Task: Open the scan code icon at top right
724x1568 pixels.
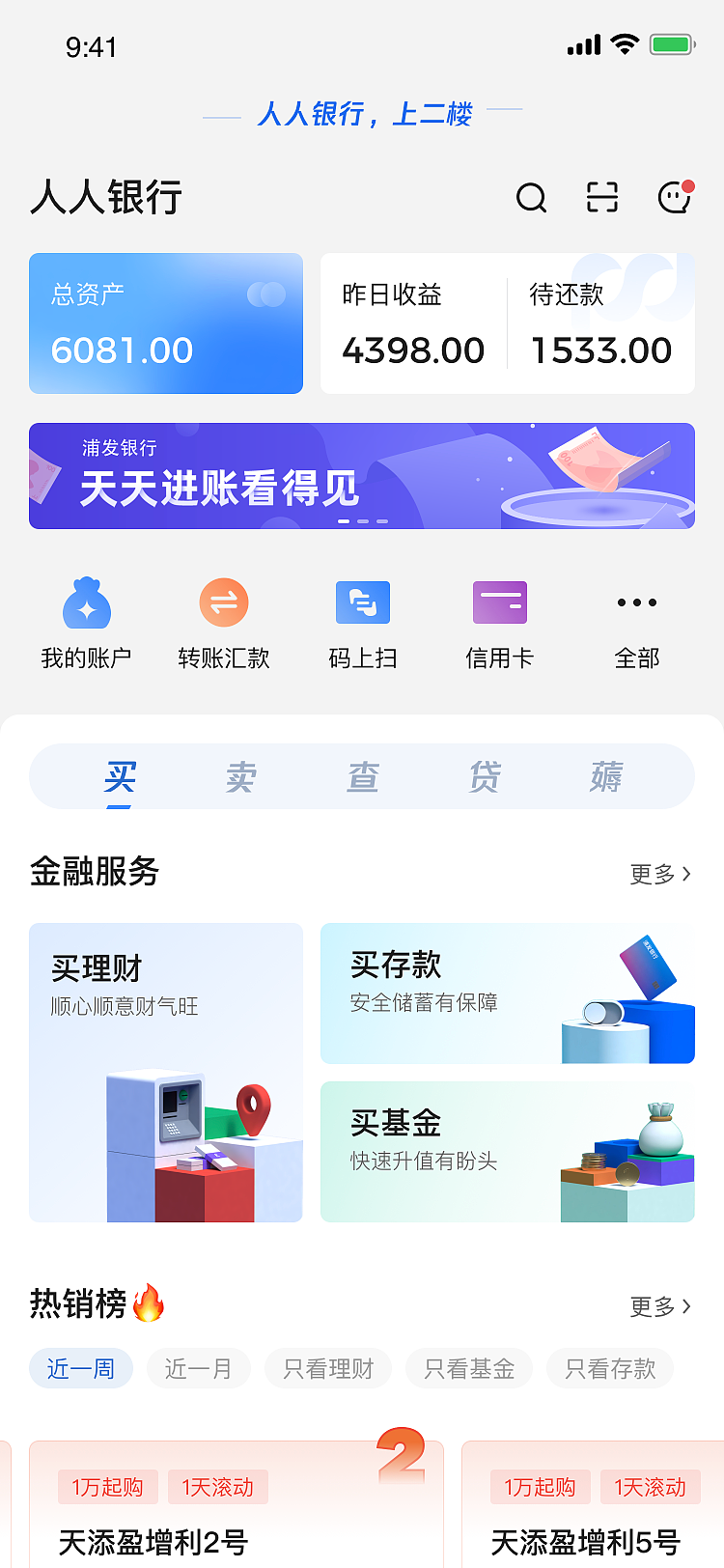Action: click(602, 198)
